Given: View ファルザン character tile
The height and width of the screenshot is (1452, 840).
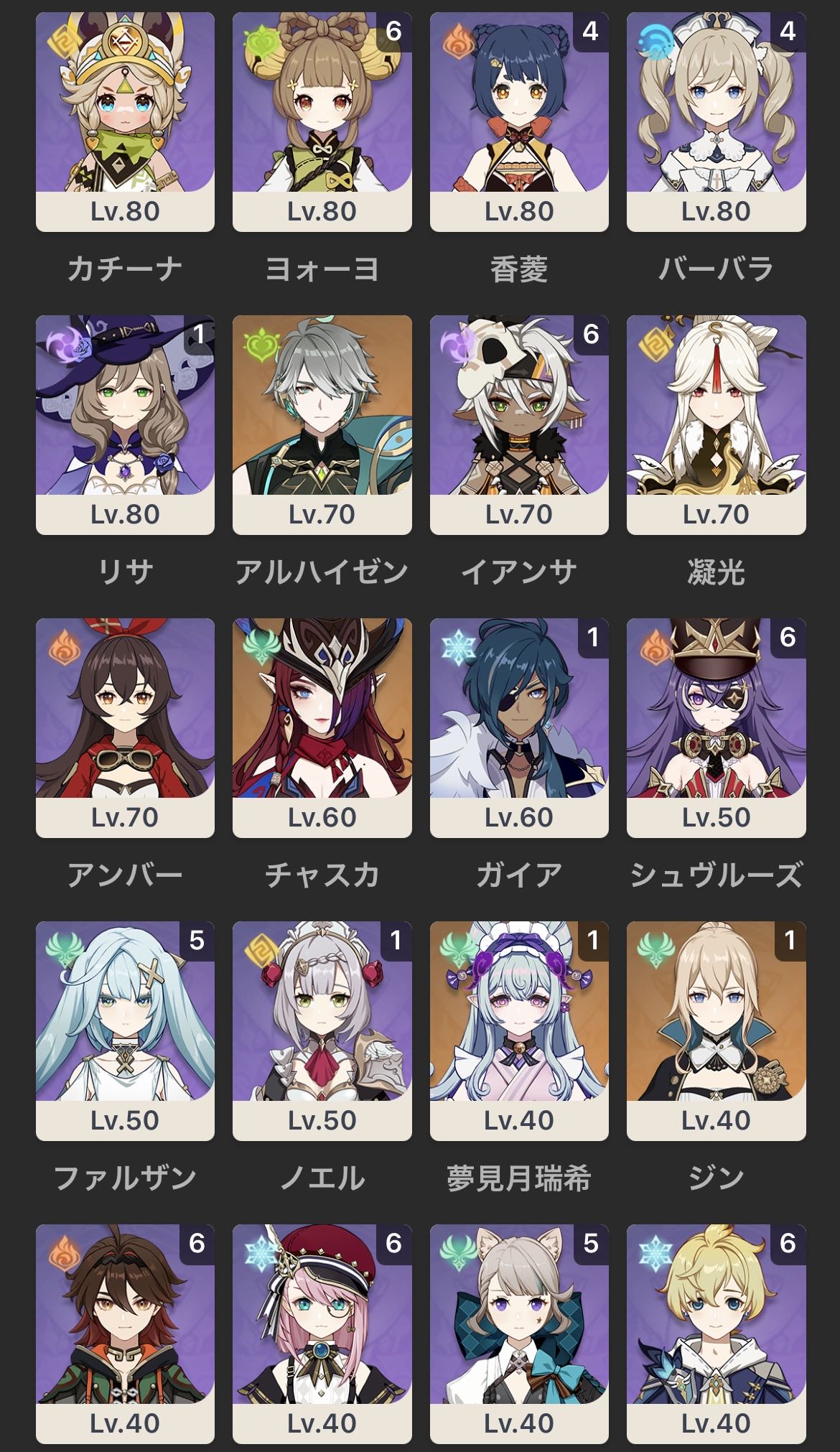Looking at the screenshot, I should (x=125, y=1031).
